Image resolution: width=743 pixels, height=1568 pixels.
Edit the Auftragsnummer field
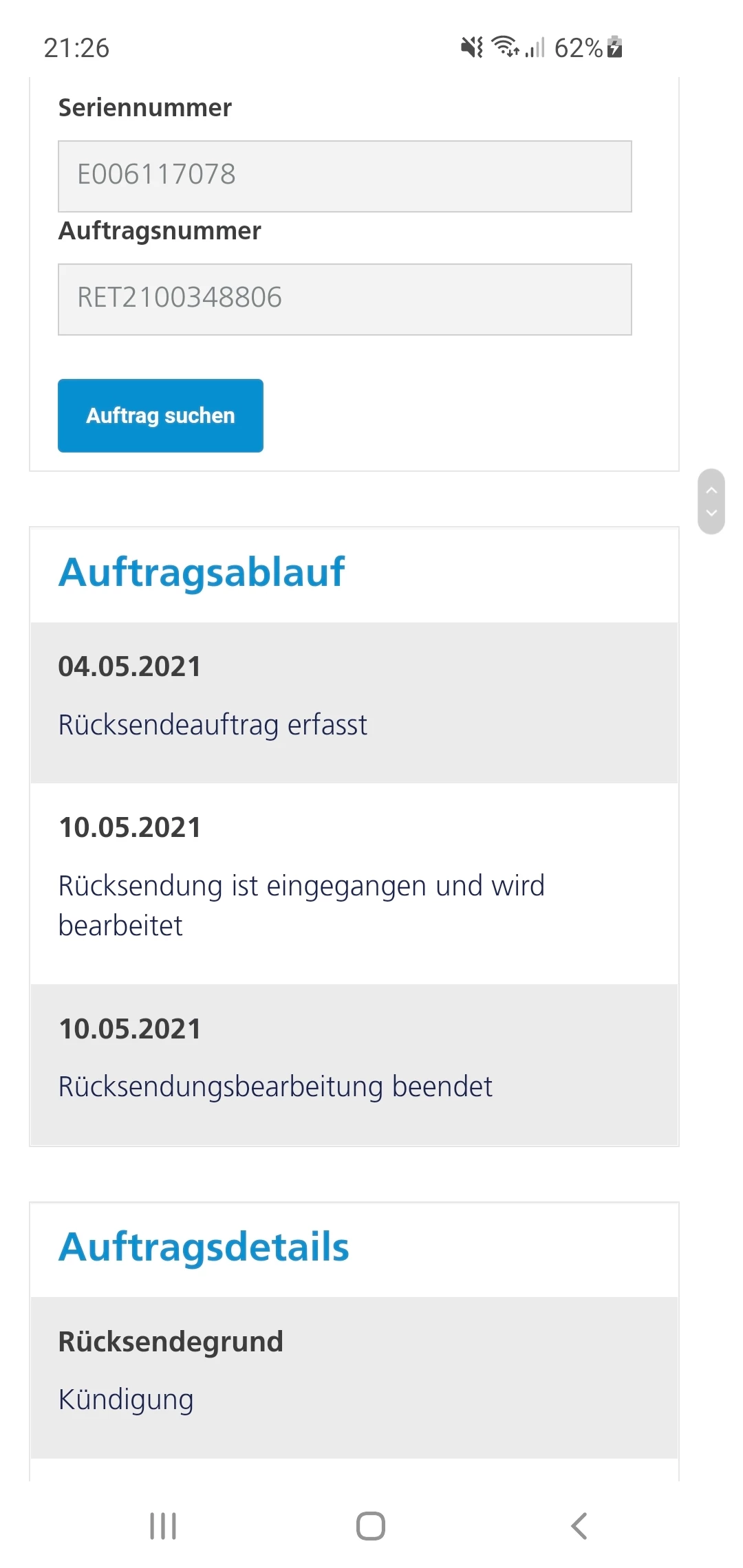click(x=344, y=299)
